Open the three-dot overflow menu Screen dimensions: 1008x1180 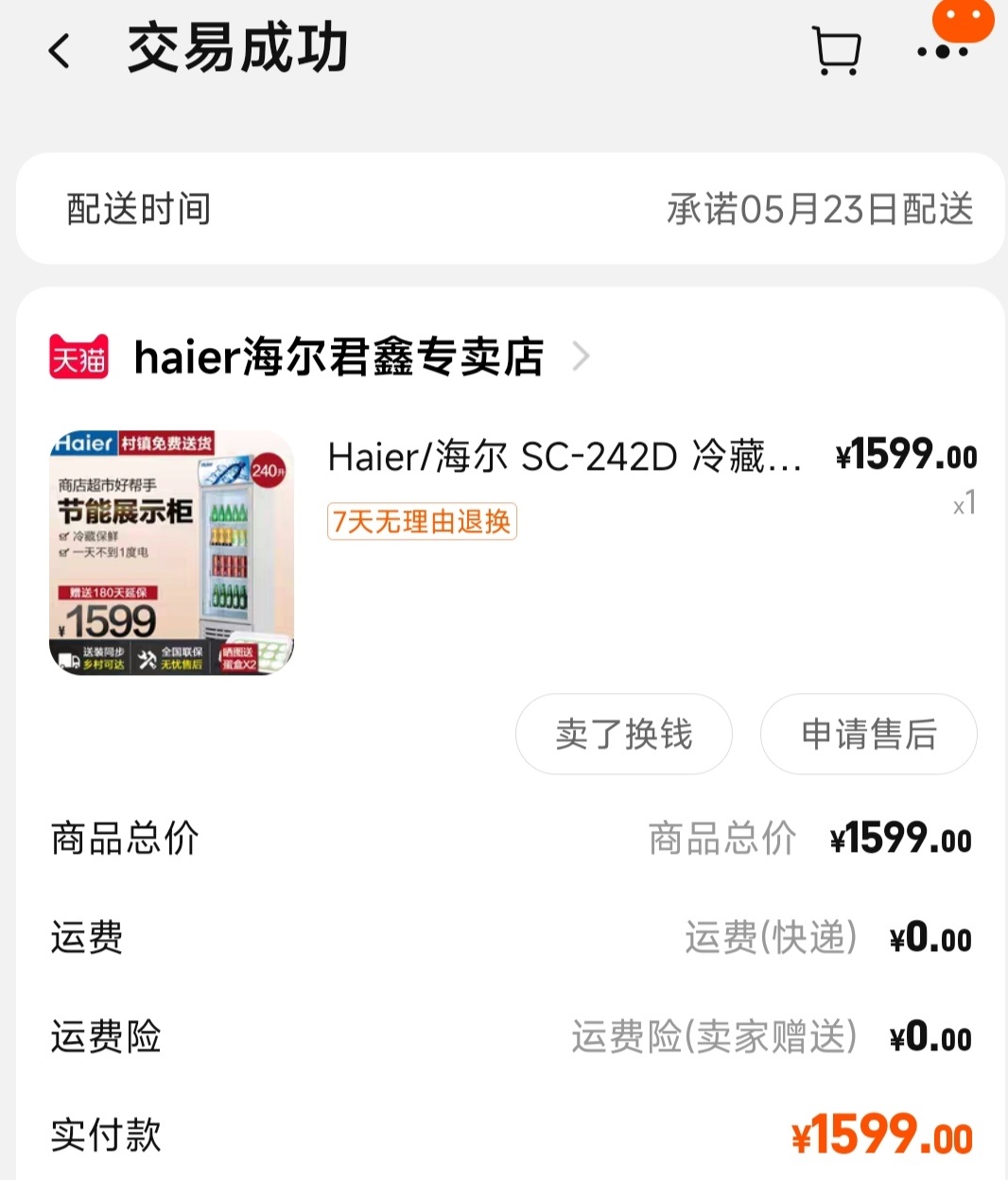pos(942,52)
